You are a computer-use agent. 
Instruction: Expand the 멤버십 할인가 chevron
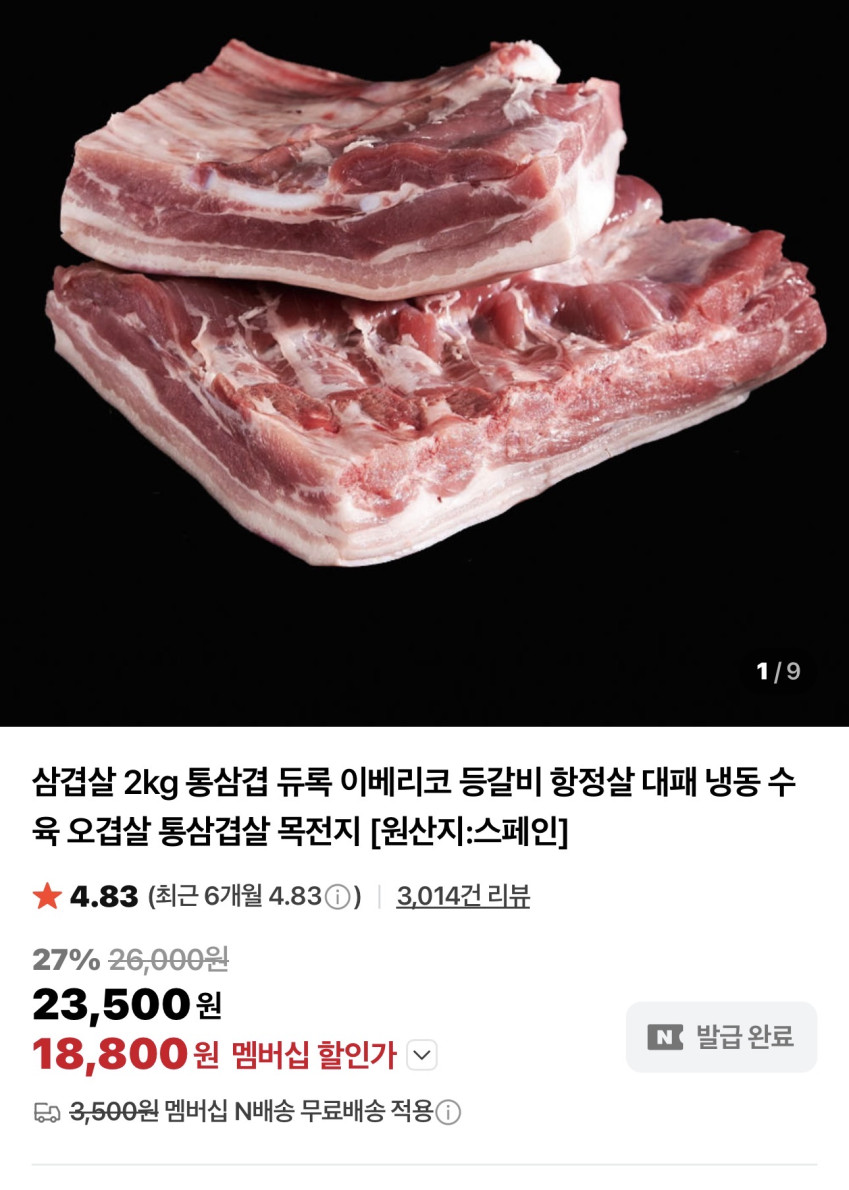[x=422, y=1055]
